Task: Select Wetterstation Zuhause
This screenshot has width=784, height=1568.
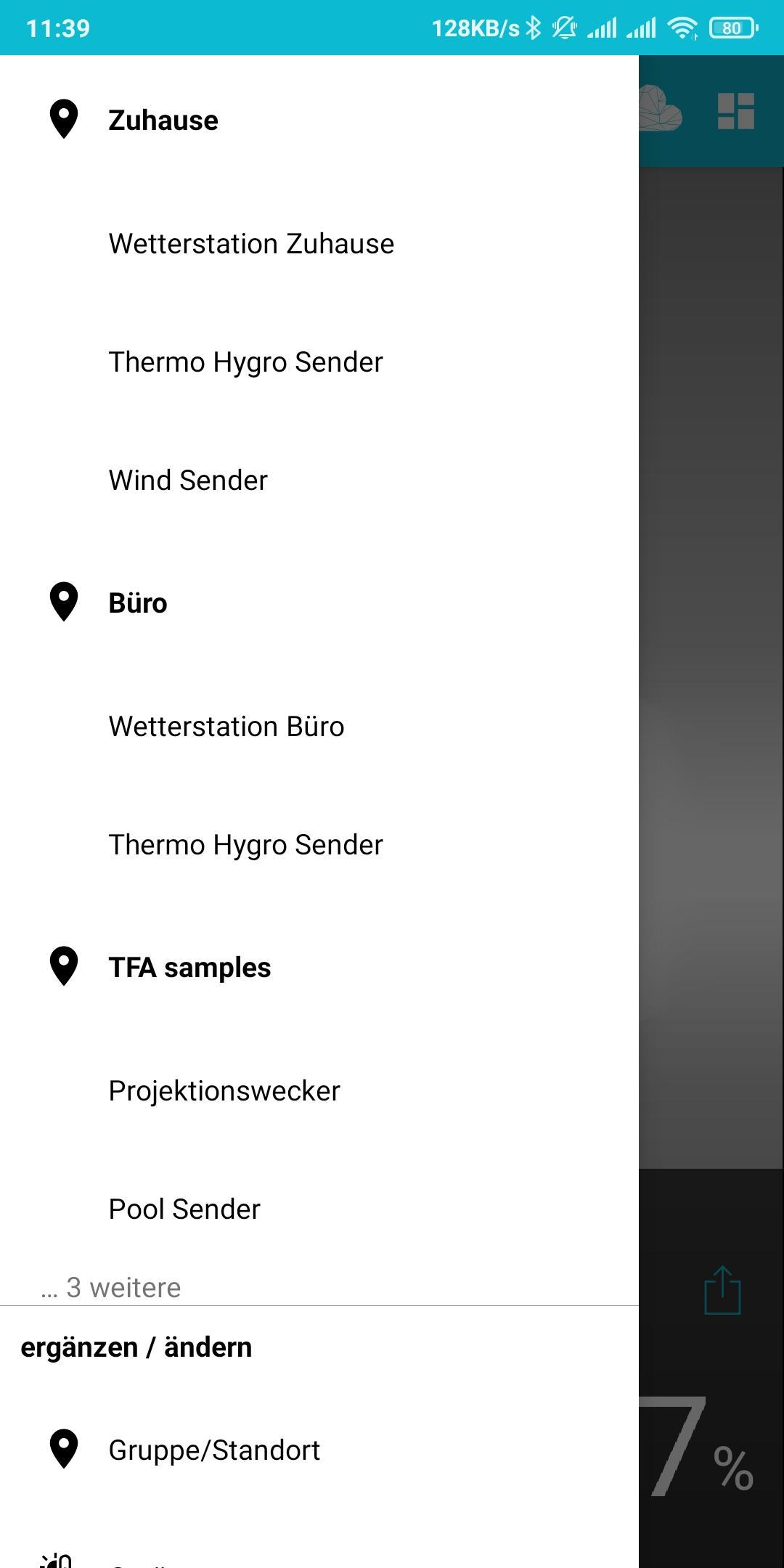Action: point(319,243)
